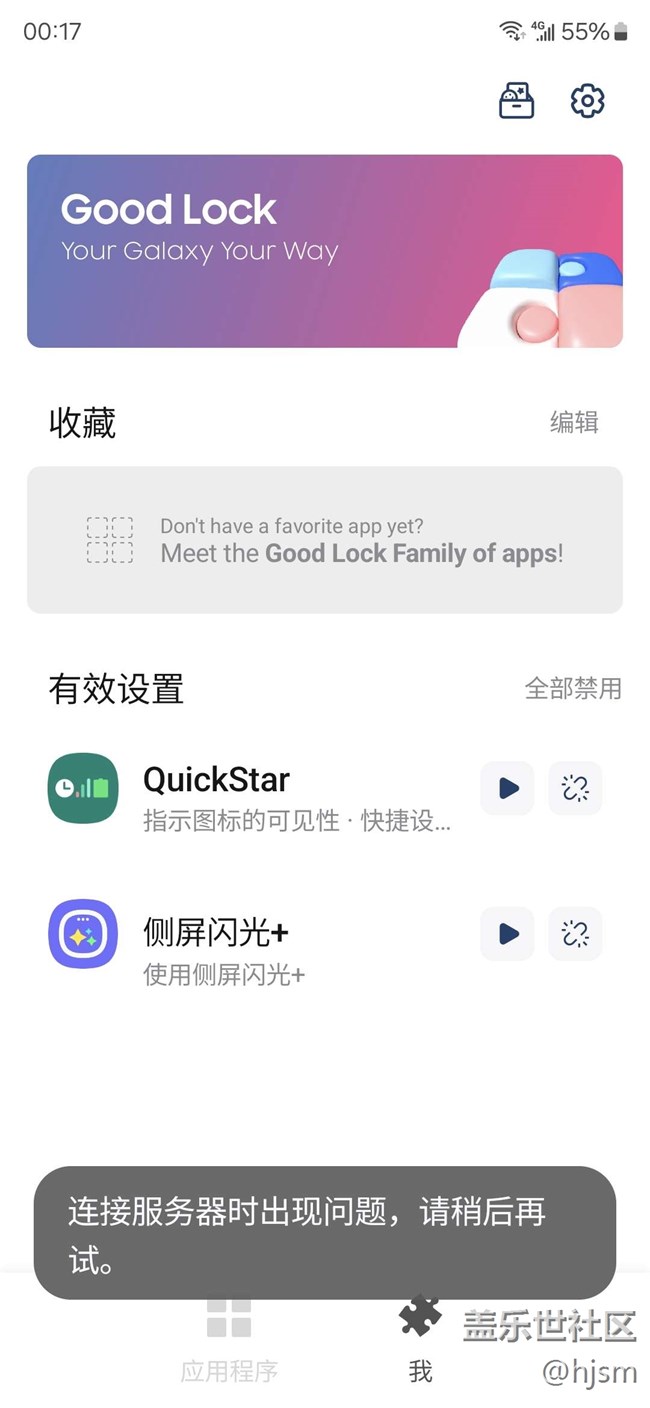This screenshot has width=650, height=1408.
Task: Launch 侧屏闪光+ with its play button
Action: pos(507,934)
